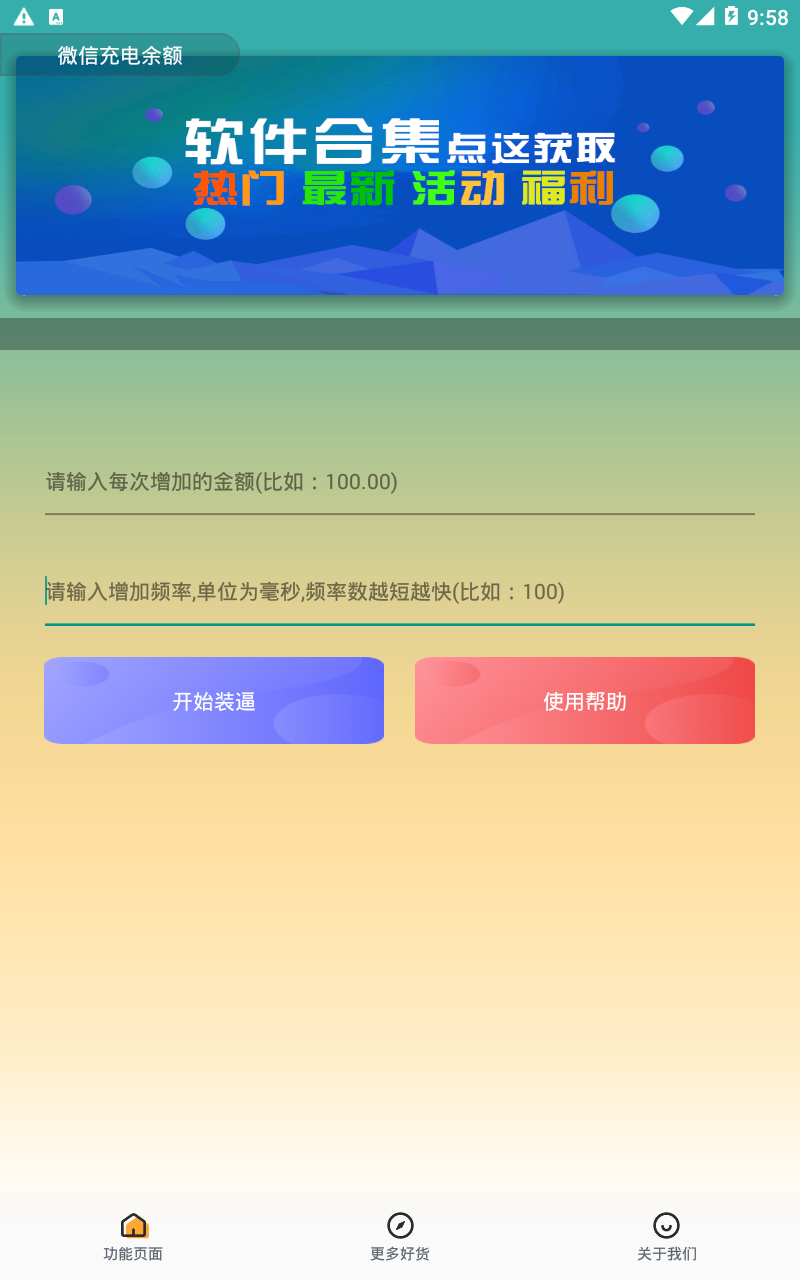Switch to the 功能页面 tab
The width and height of the screenshot is (800, 1280).
(133, 1237)
